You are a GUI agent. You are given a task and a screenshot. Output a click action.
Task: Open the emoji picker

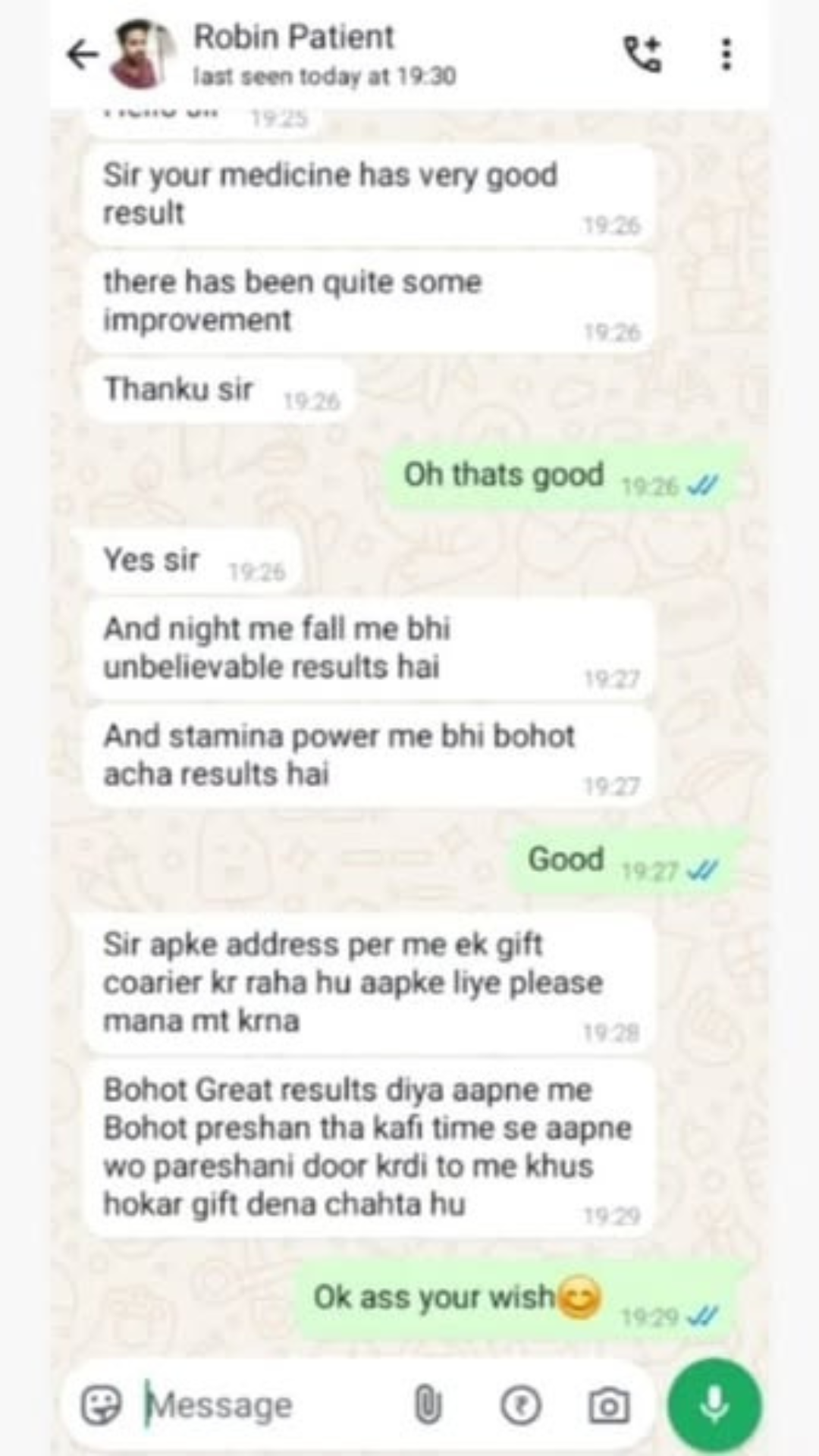pyautogui.click(x=102, y=1405)
